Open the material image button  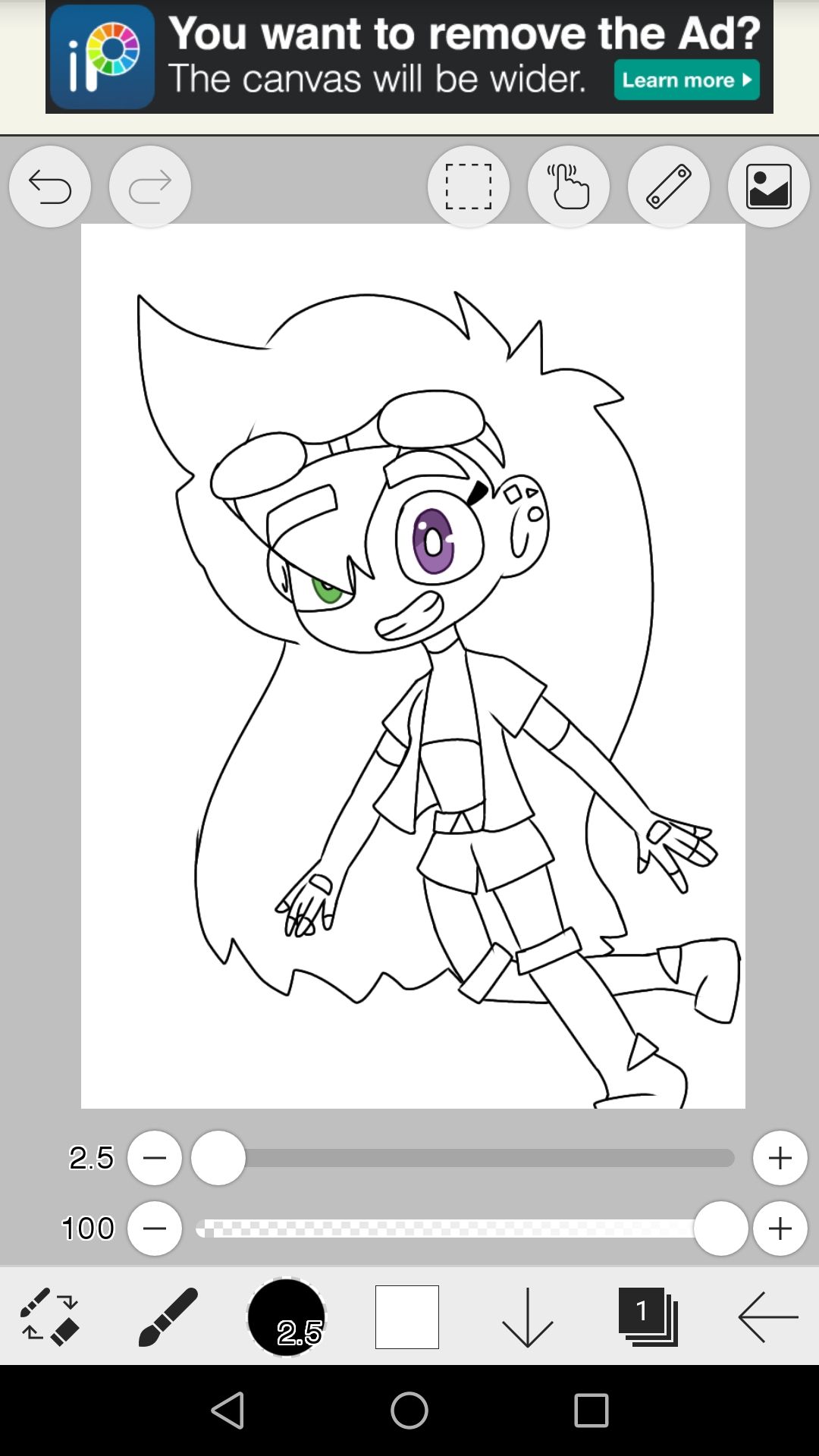pos(769,187)
